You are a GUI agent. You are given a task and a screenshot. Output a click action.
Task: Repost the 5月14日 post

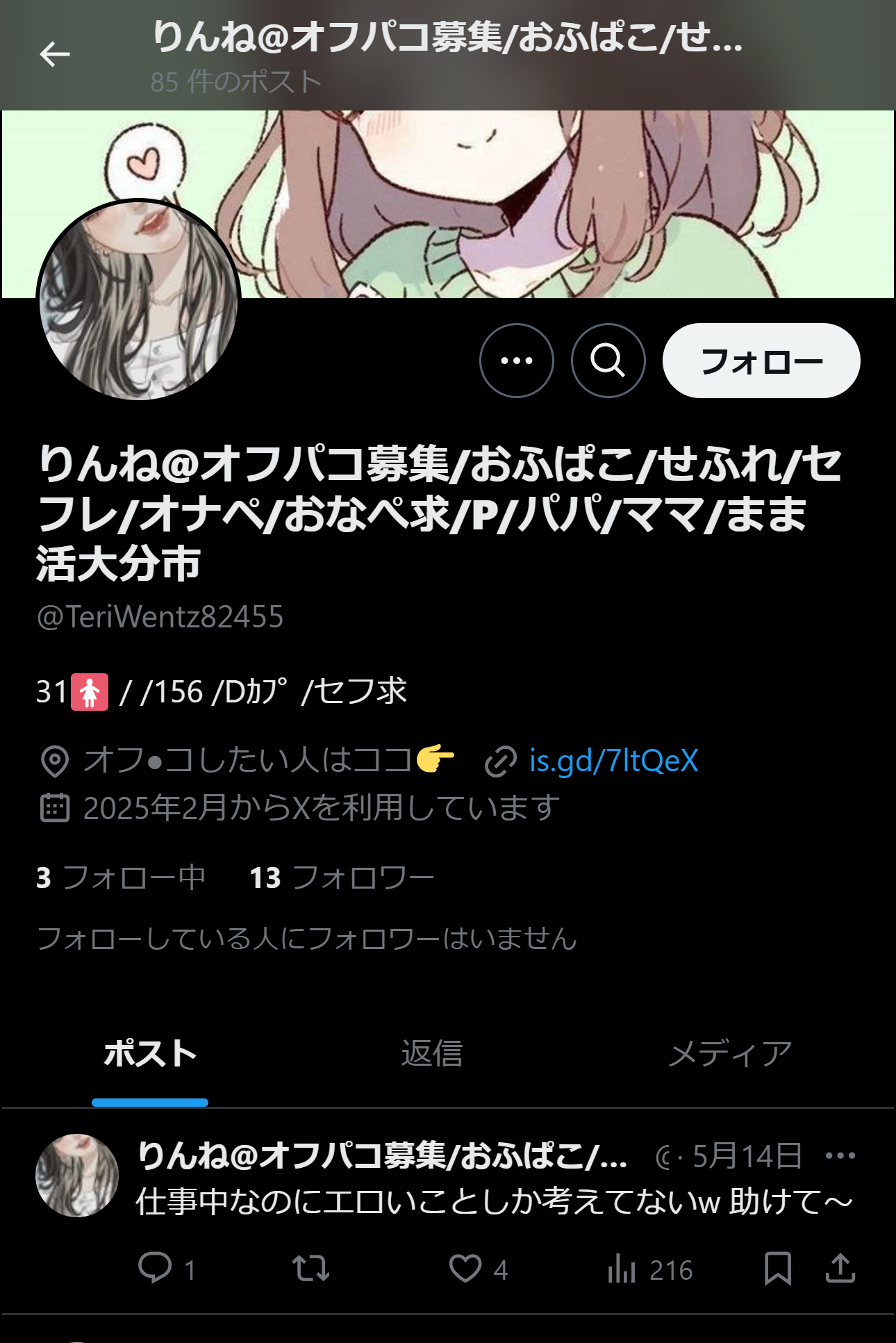click(x=310, y=1268)
